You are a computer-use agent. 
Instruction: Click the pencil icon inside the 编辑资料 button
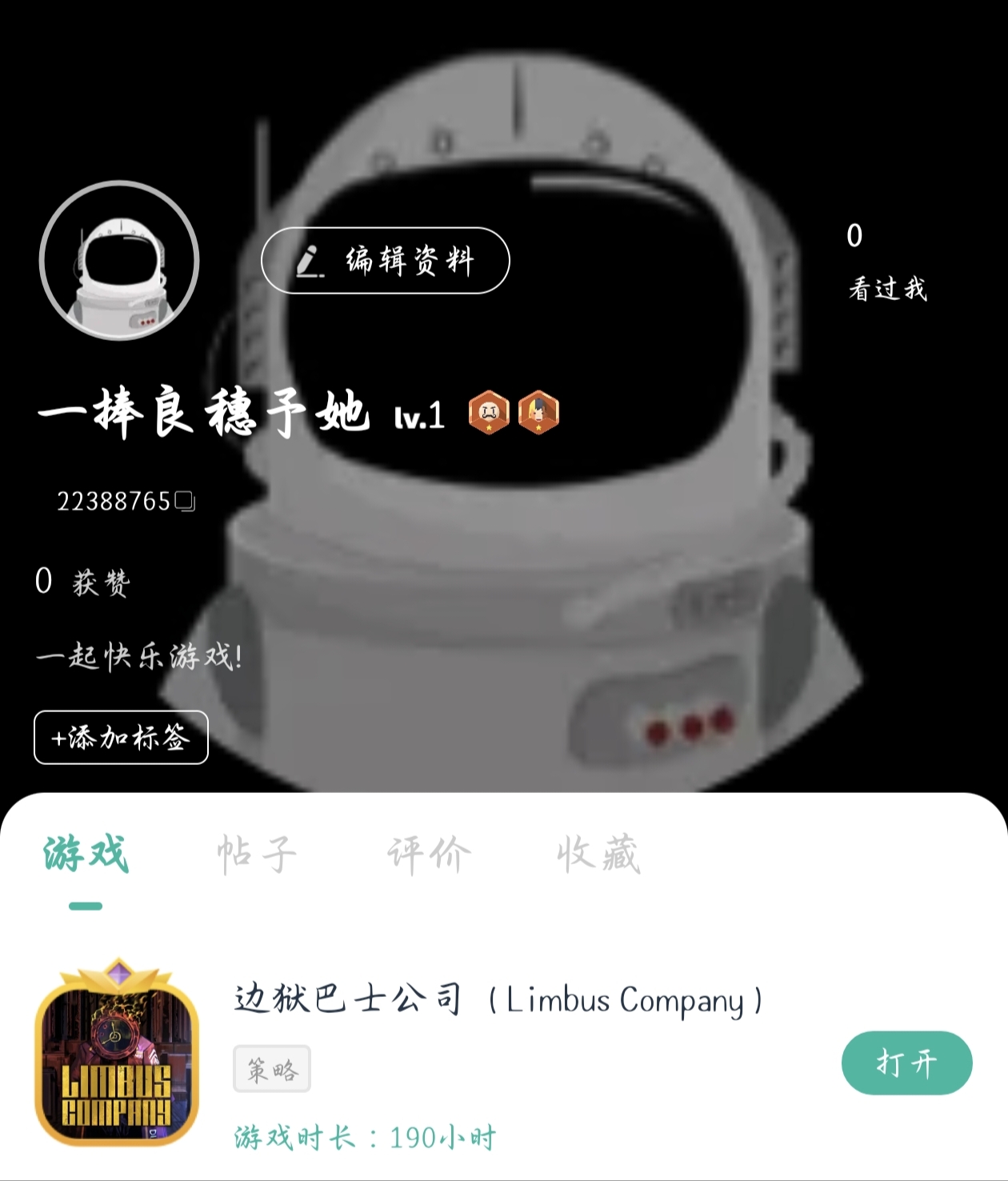(310, 259)
